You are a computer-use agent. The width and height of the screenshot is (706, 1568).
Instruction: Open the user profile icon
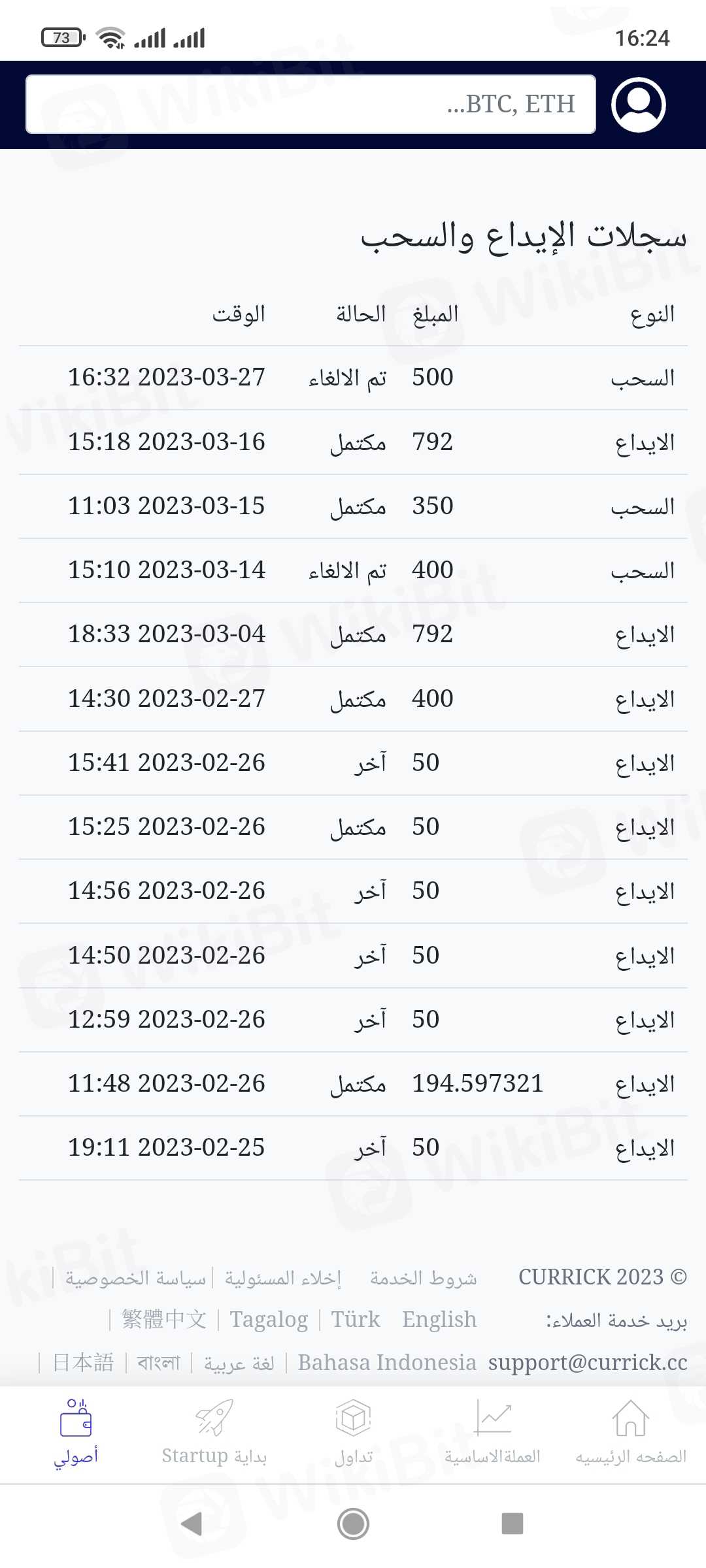tap(638, 105)
